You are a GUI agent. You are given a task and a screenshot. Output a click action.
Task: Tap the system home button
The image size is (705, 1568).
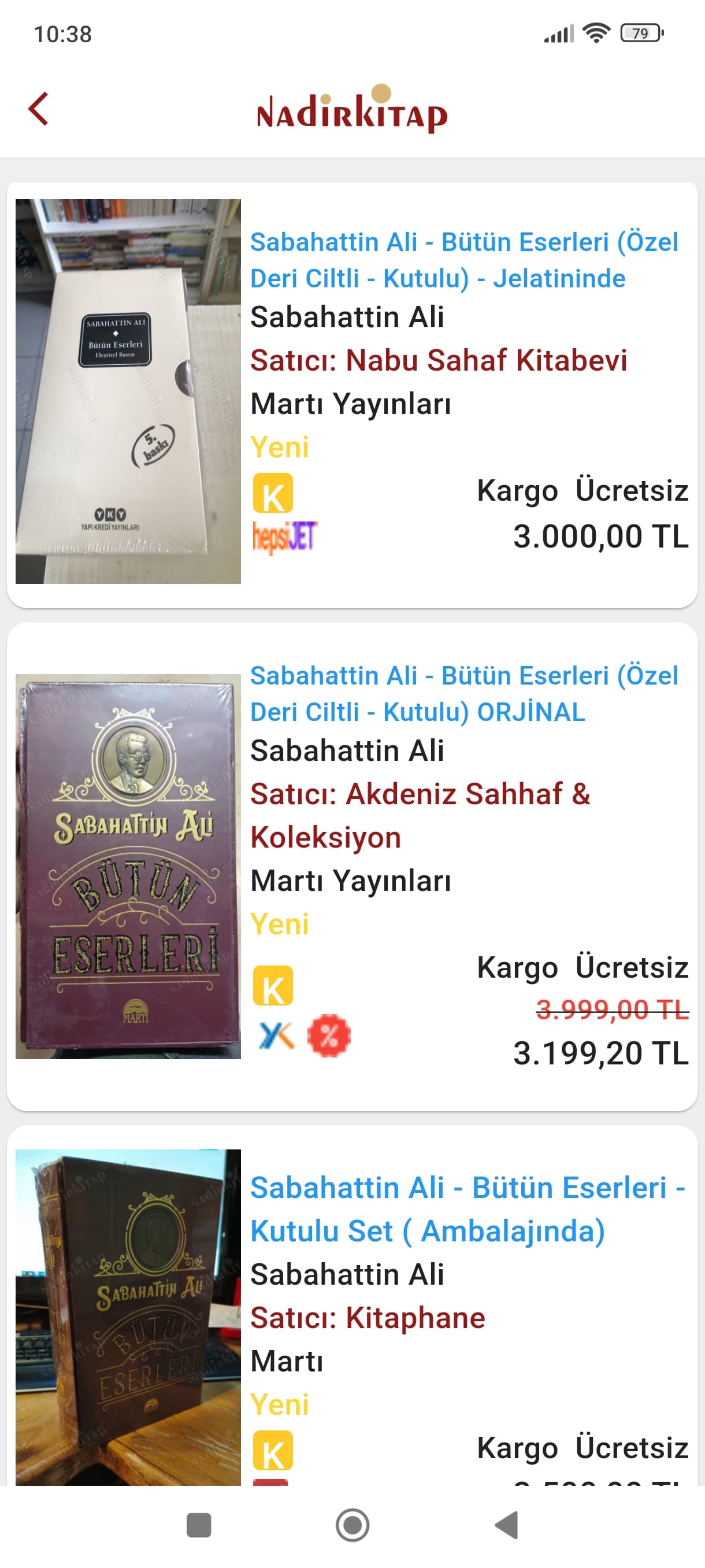click(x=352, y=1525)
